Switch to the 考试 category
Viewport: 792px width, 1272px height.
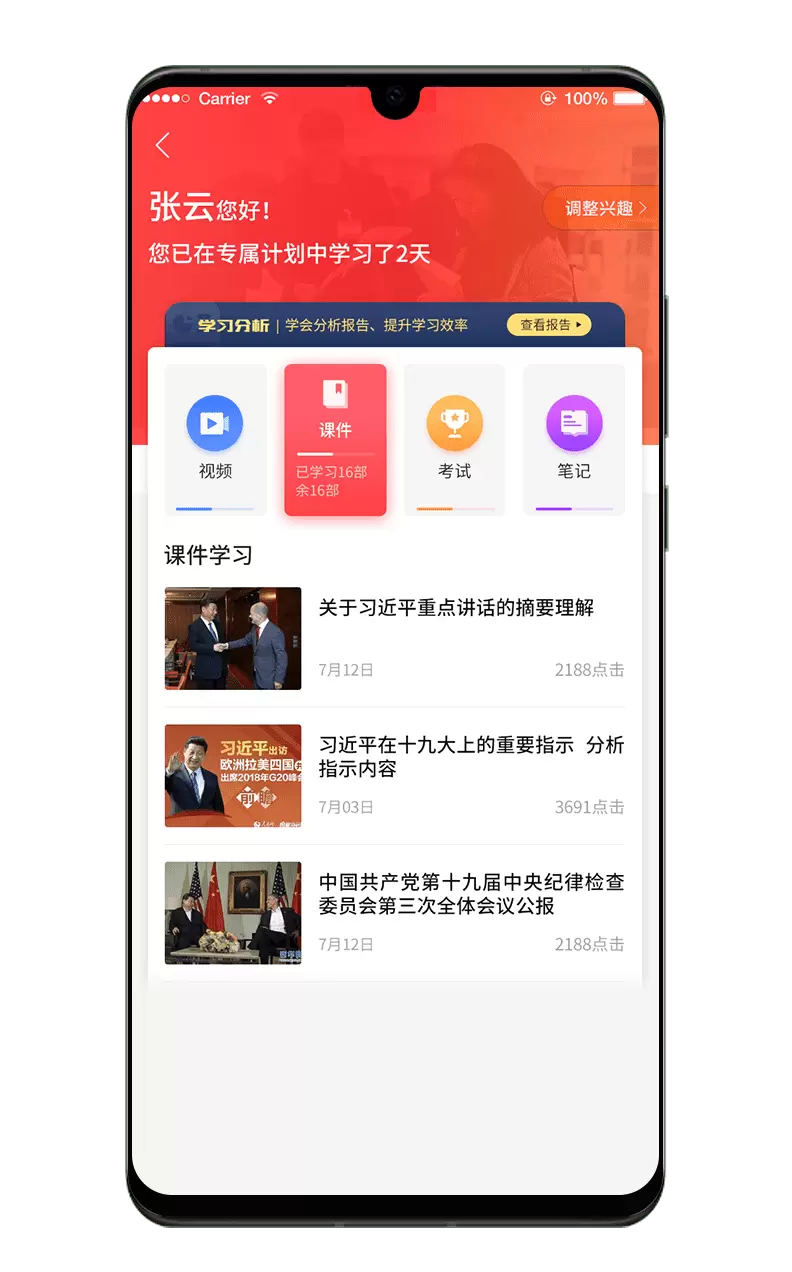(454, 440)
